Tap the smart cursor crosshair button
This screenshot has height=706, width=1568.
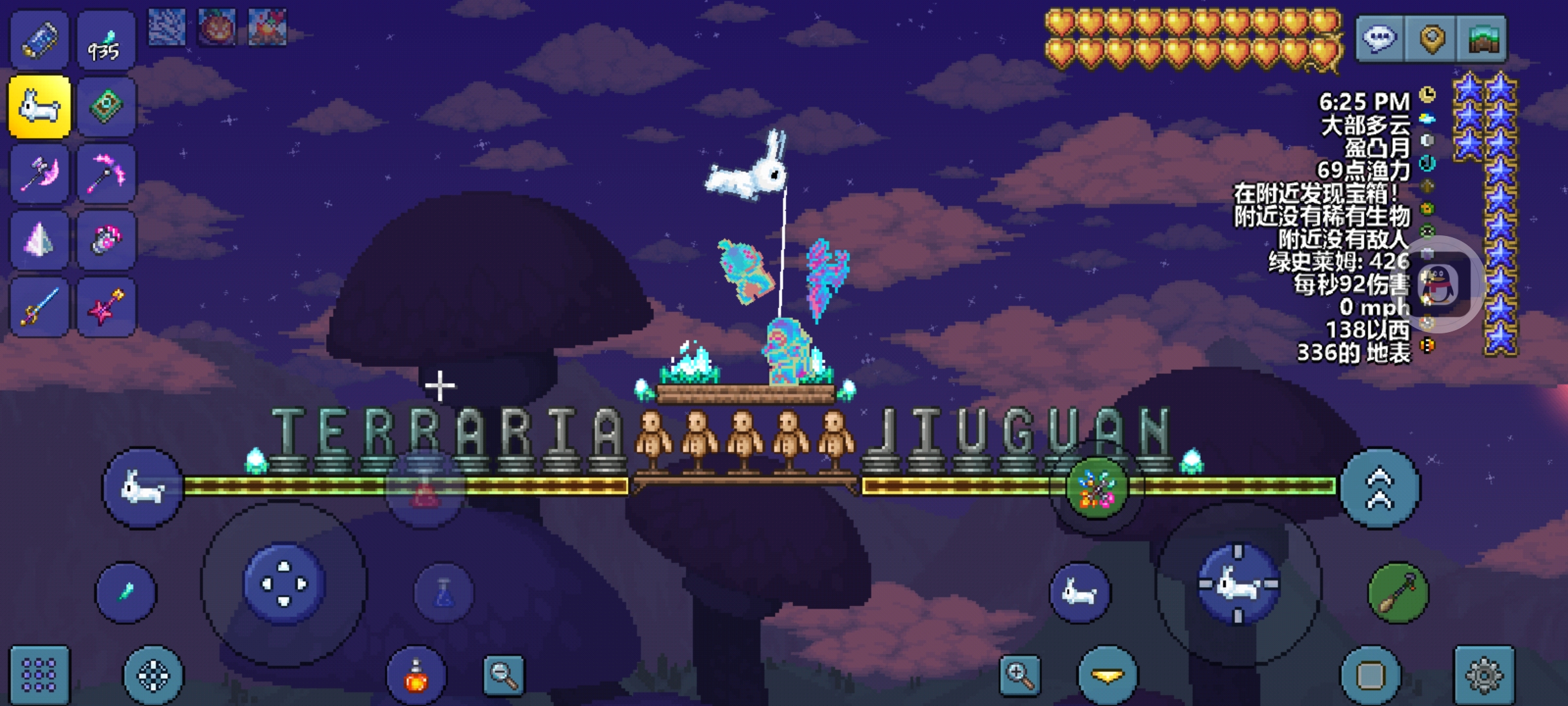click(x=154, y=675)
